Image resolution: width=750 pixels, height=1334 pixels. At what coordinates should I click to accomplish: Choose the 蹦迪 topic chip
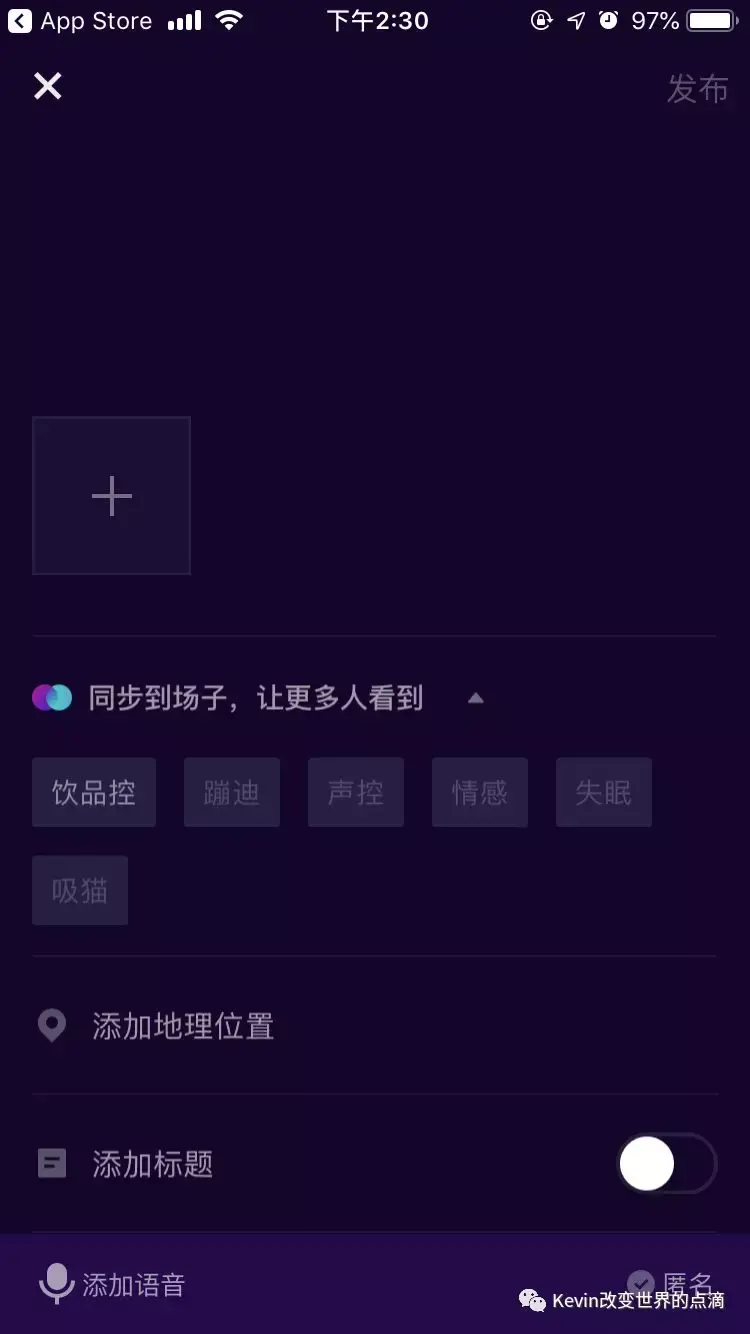coord(232,793)
